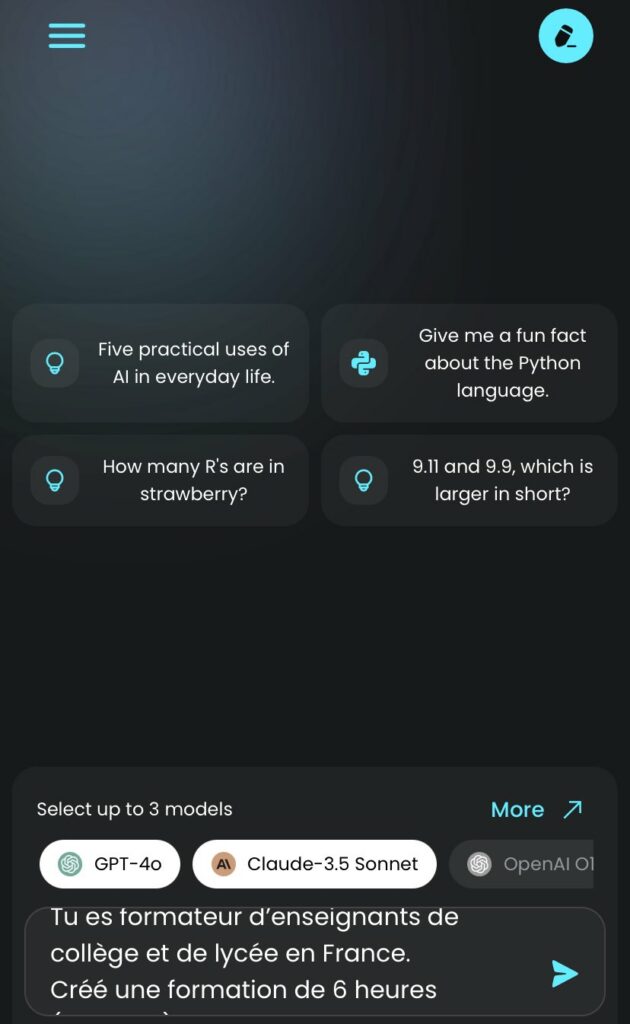Screen dimensions: 630x1024
Task: Select 'Five practical uses of AI' suggestion
Action: [x=160, y=363]
